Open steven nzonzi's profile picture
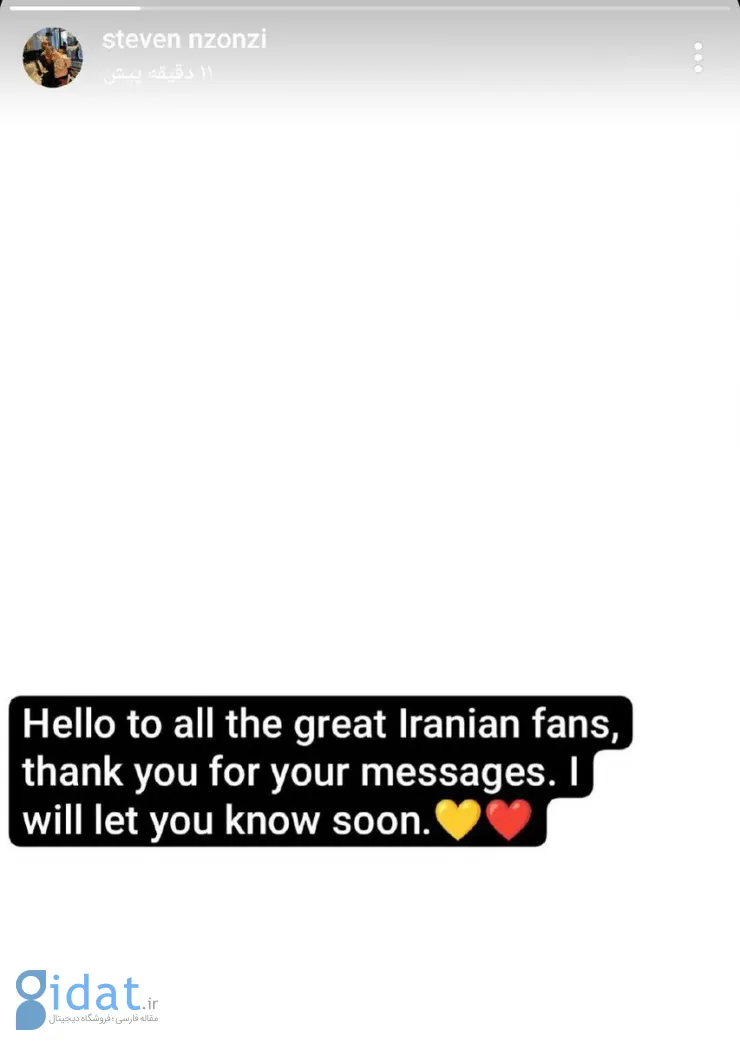 tap(53, 58)
